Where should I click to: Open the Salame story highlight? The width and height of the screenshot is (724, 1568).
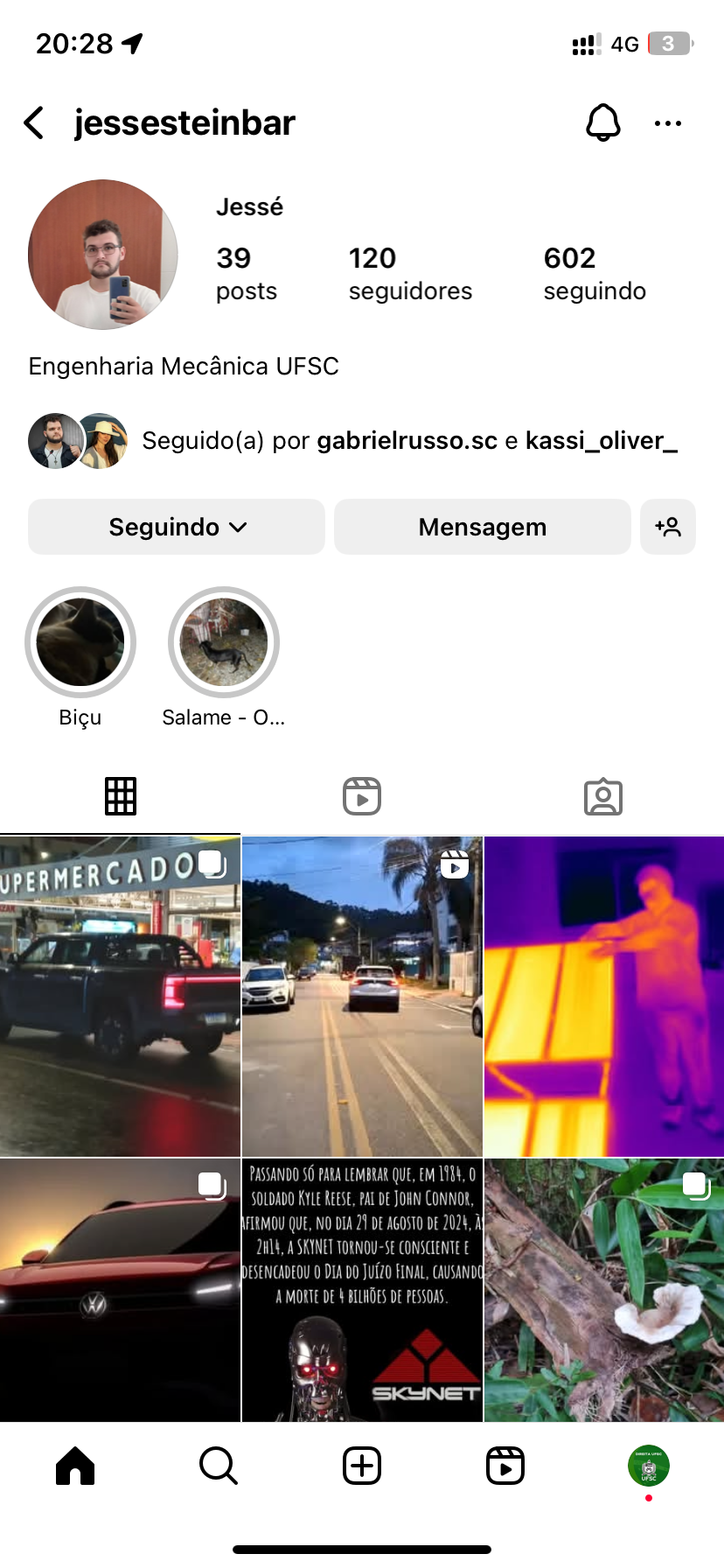(224, 643)
